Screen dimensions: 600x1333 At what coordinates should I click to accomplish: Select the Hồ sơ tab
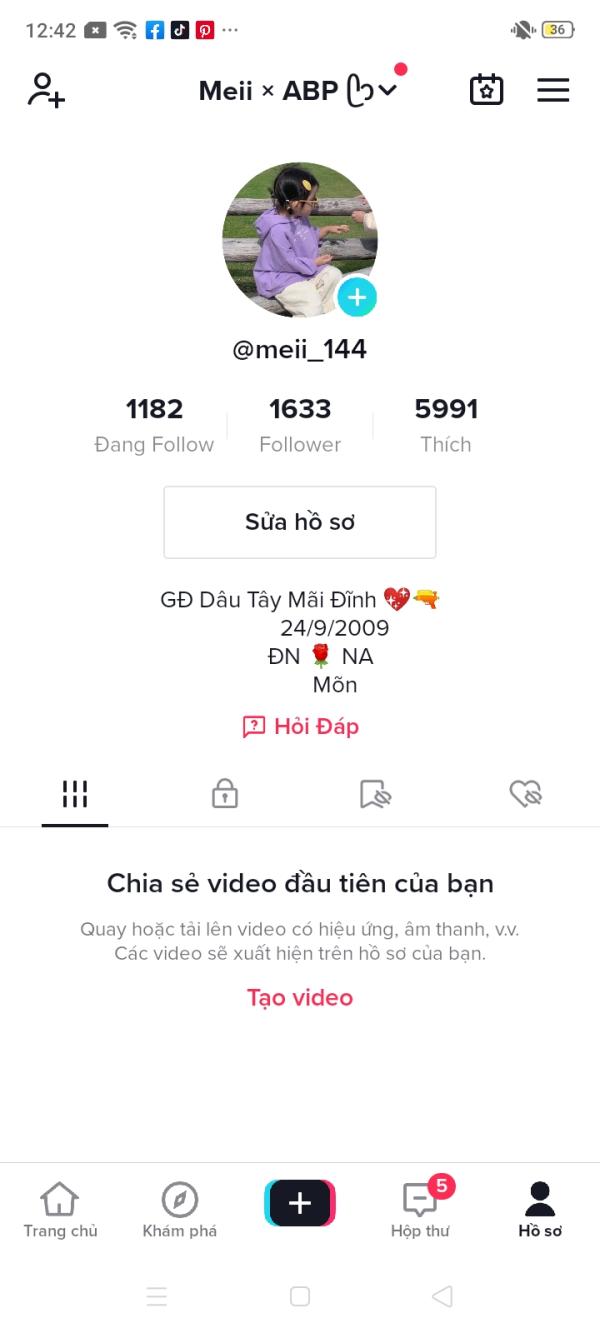click(x=540, y=1210)
